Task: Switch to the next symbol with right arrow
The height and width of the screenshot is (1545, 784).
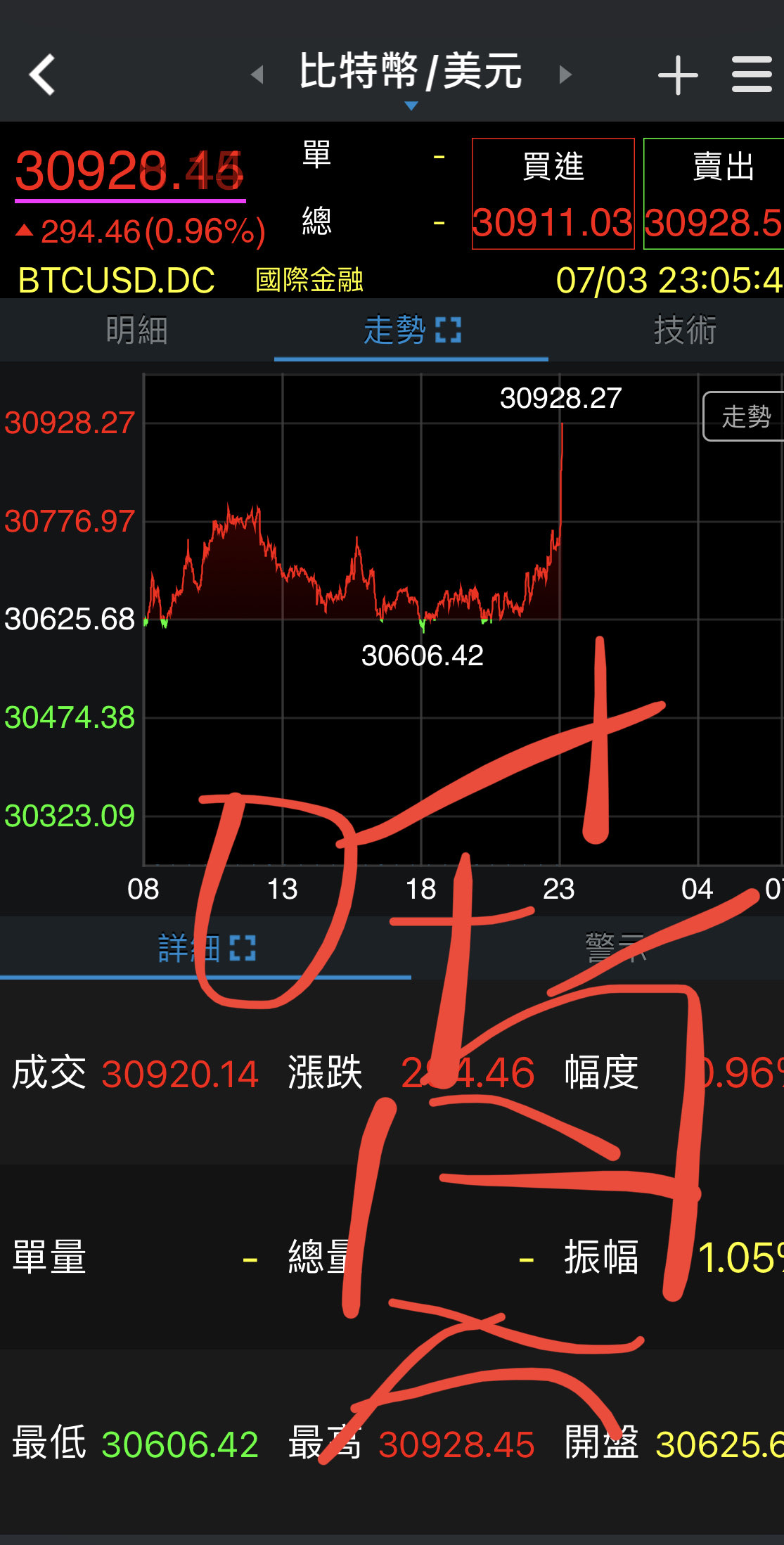Action: coord(565,75)
